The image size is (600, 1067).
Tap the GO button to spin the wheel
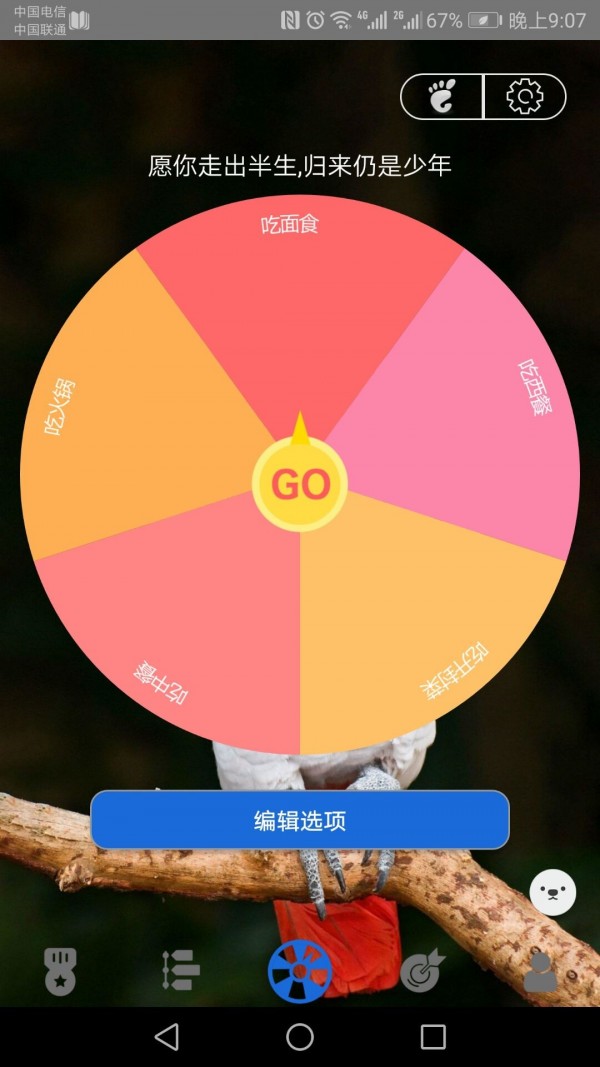(300, 485)
